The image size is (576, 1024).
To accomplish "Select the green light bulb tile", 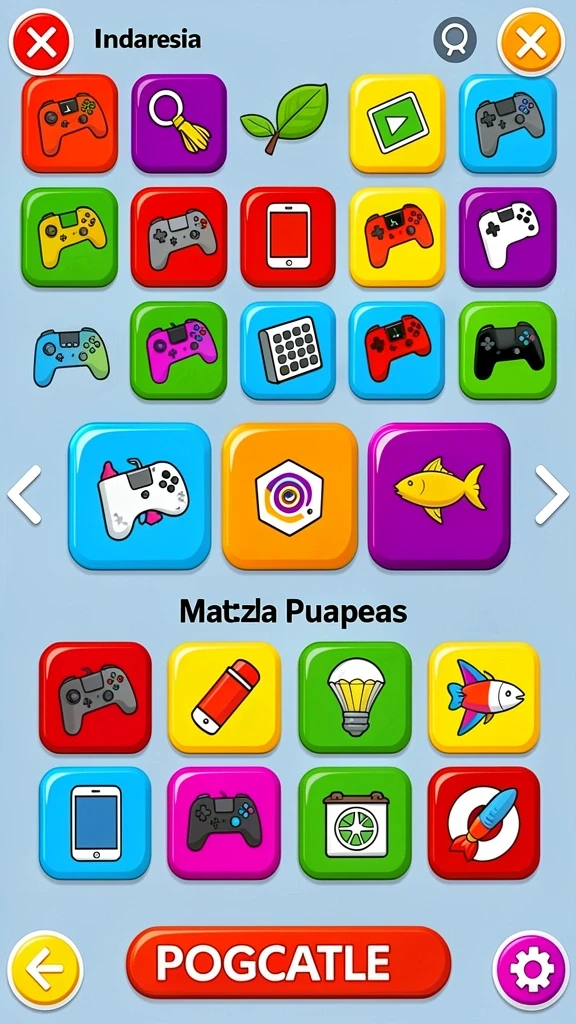I will (355, 697).
